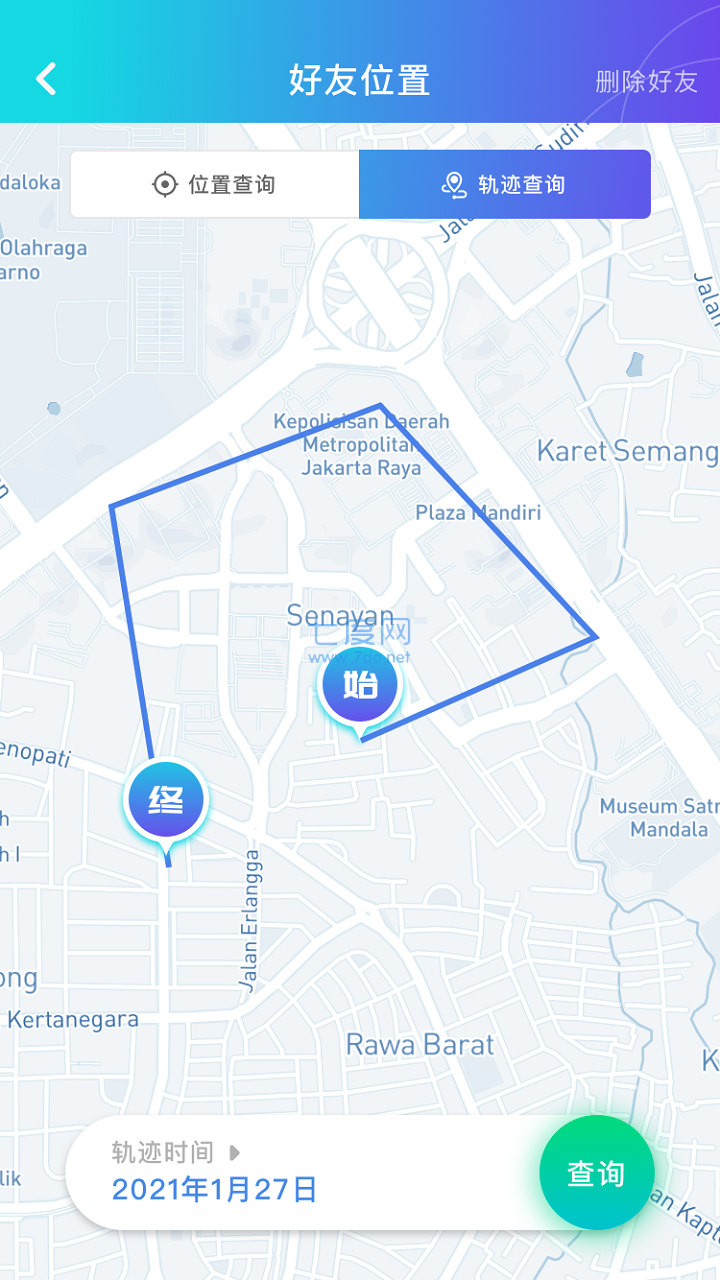Switch to the 位置查询 tab
The width and height of the screenshot is (720, 1280).
tap(214, 185)
